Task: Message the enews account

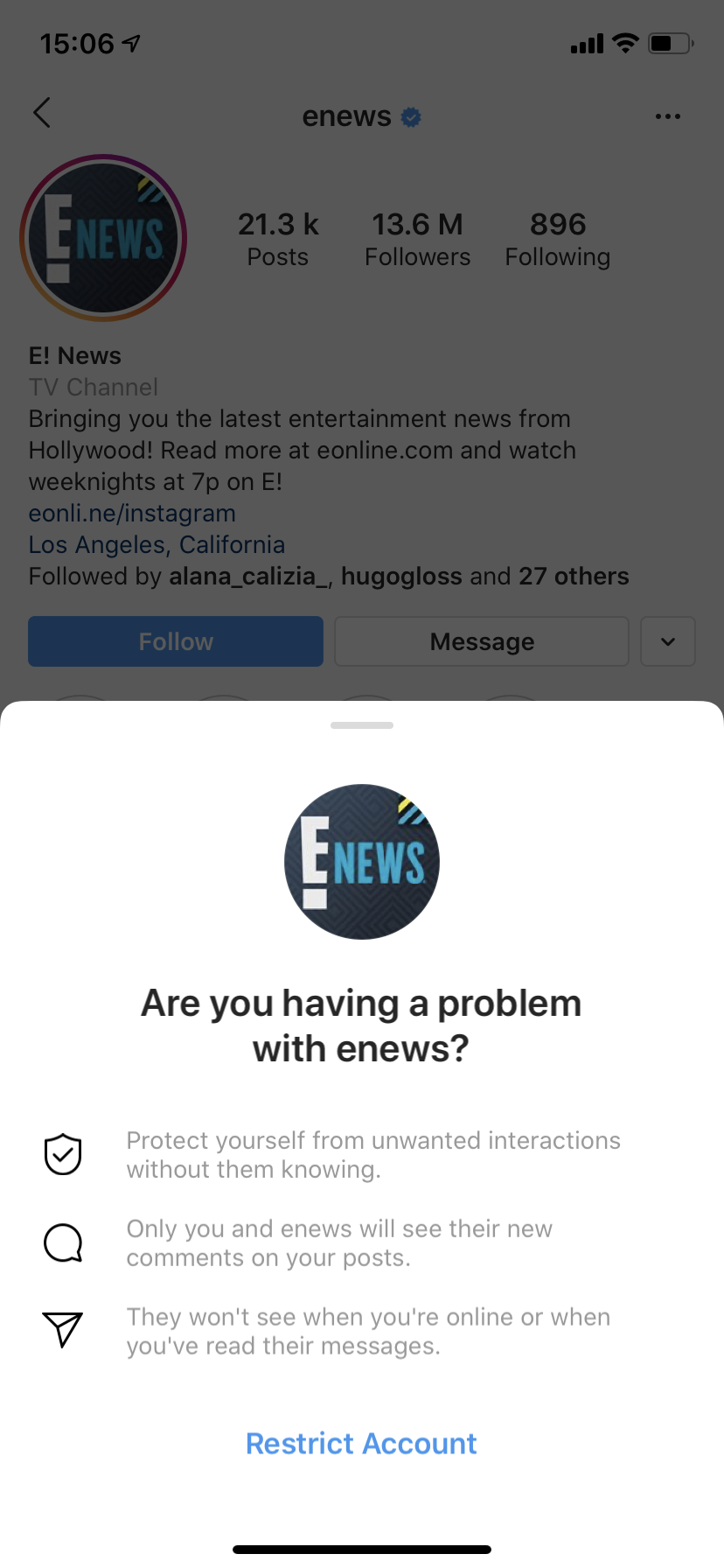Action: (x=482, y=641)
